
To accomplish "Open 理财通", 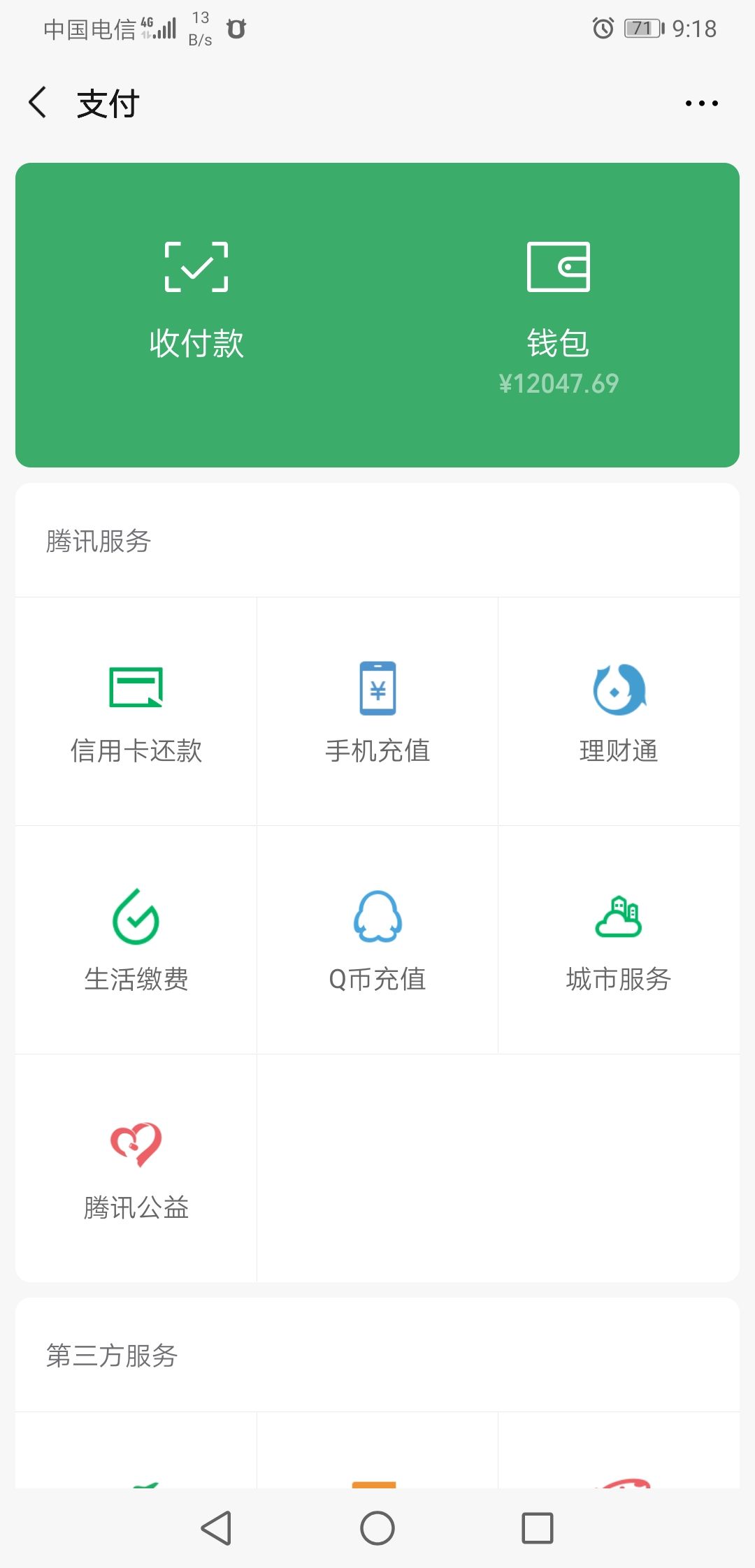I will click(619, 711).
